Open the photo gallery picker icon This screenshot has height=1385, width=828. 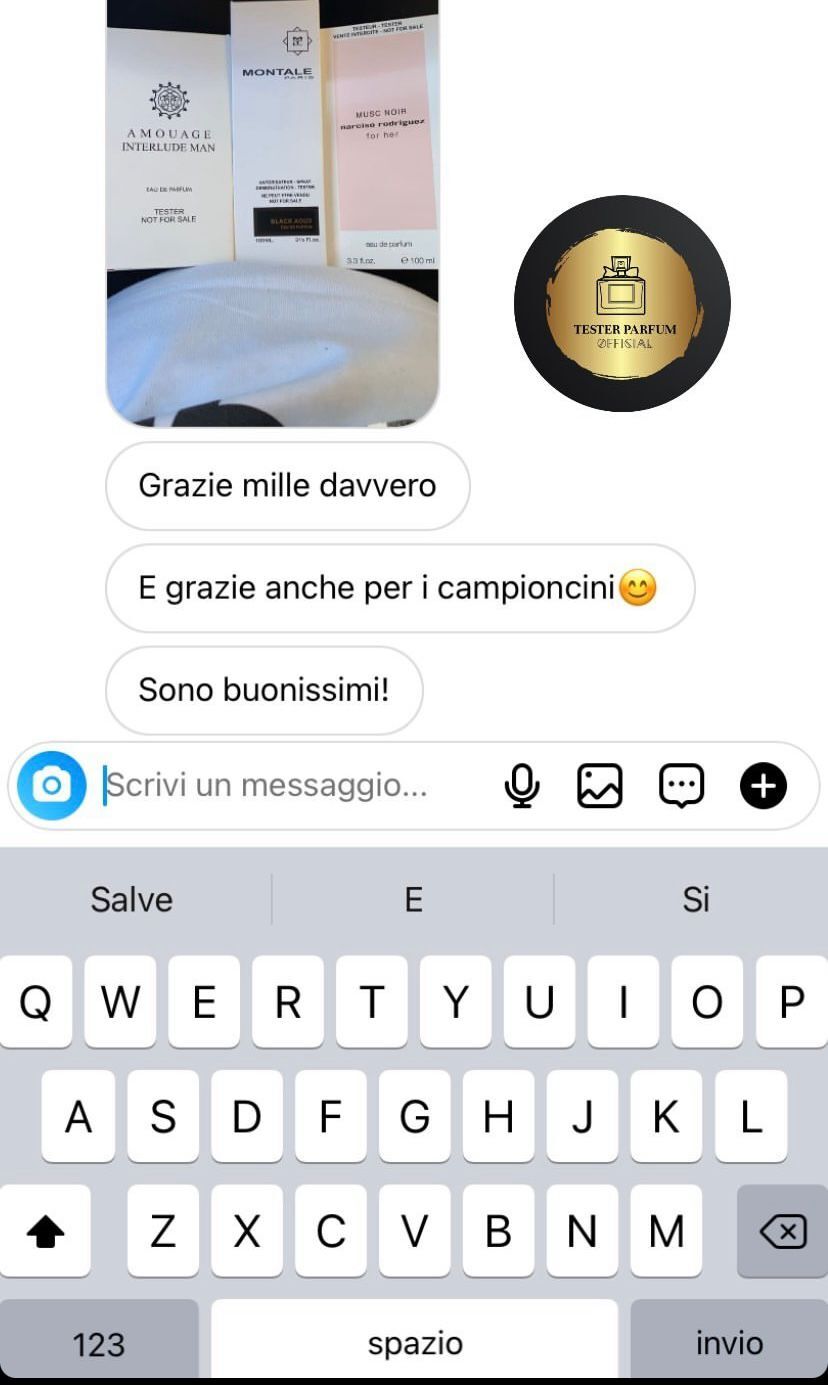[600, 785]
